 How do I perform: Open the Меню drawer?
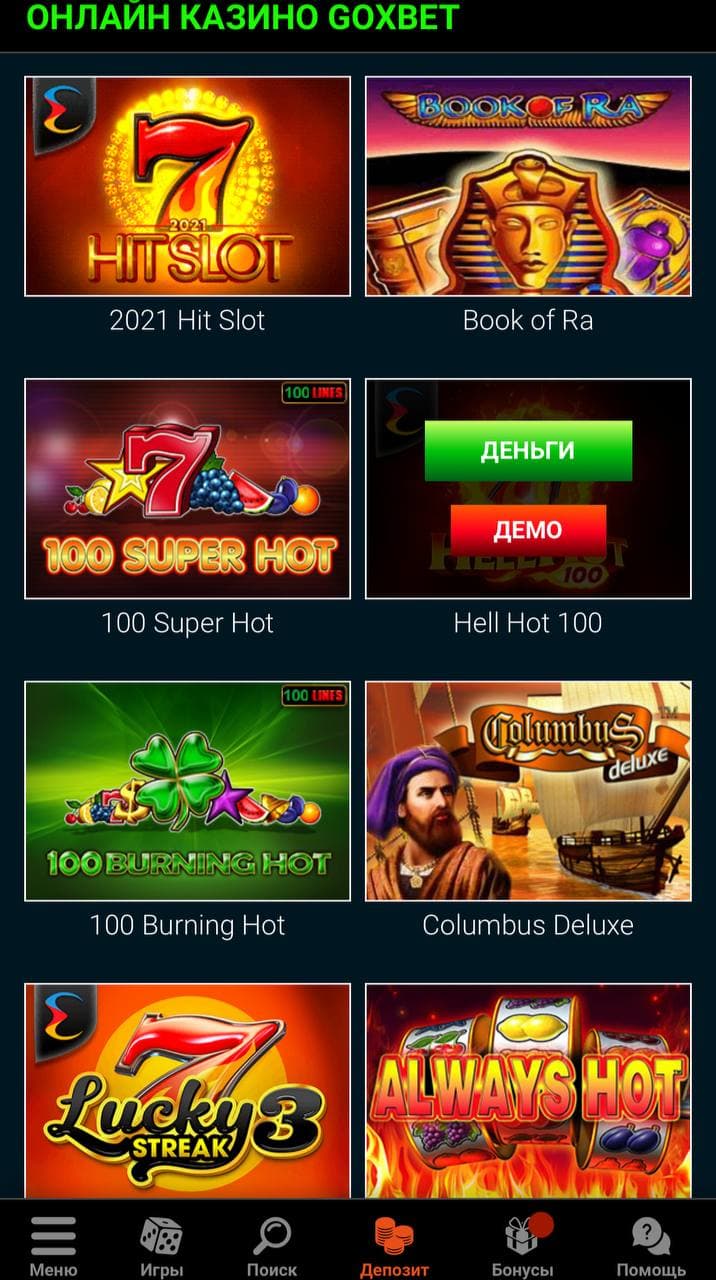click(53, 1244)
